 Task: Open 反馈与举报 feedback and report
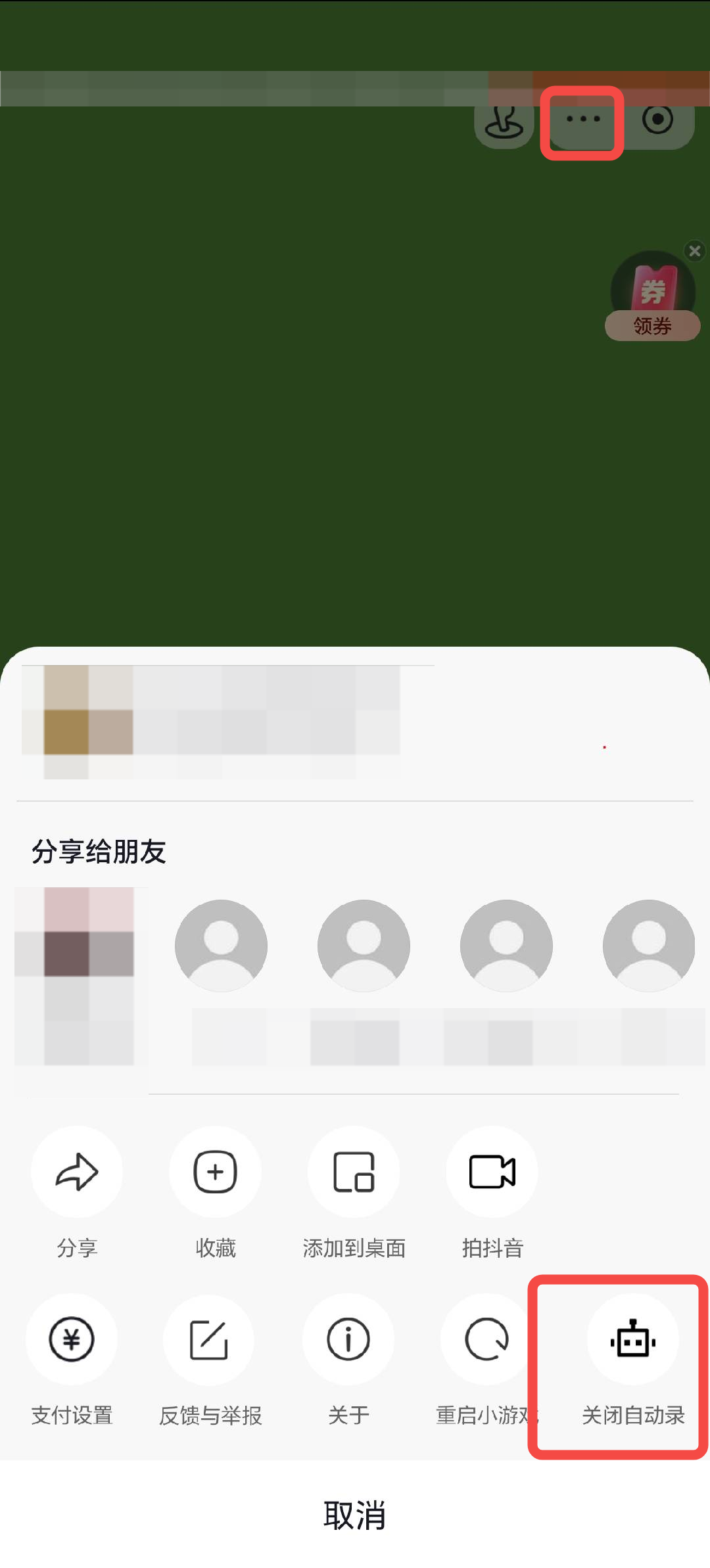coord(209,1339)
